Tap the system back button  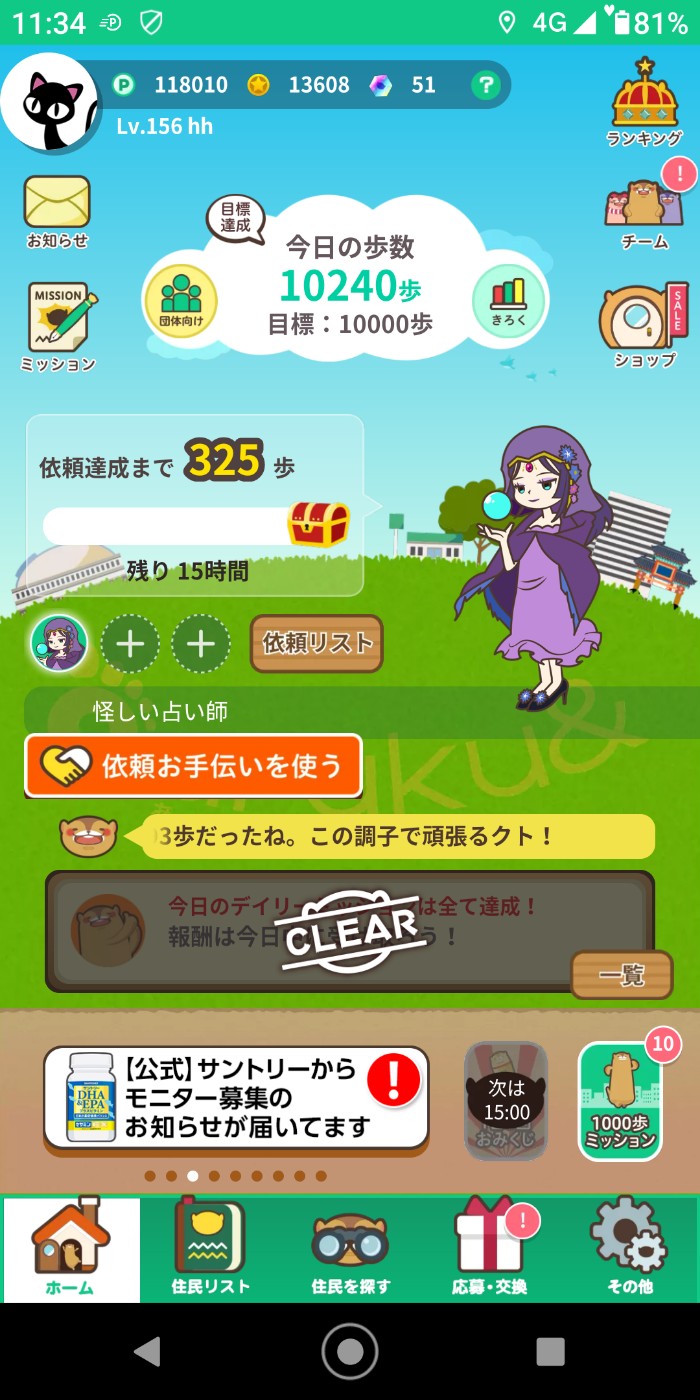pyautogui.click(x=148, y=1351)
